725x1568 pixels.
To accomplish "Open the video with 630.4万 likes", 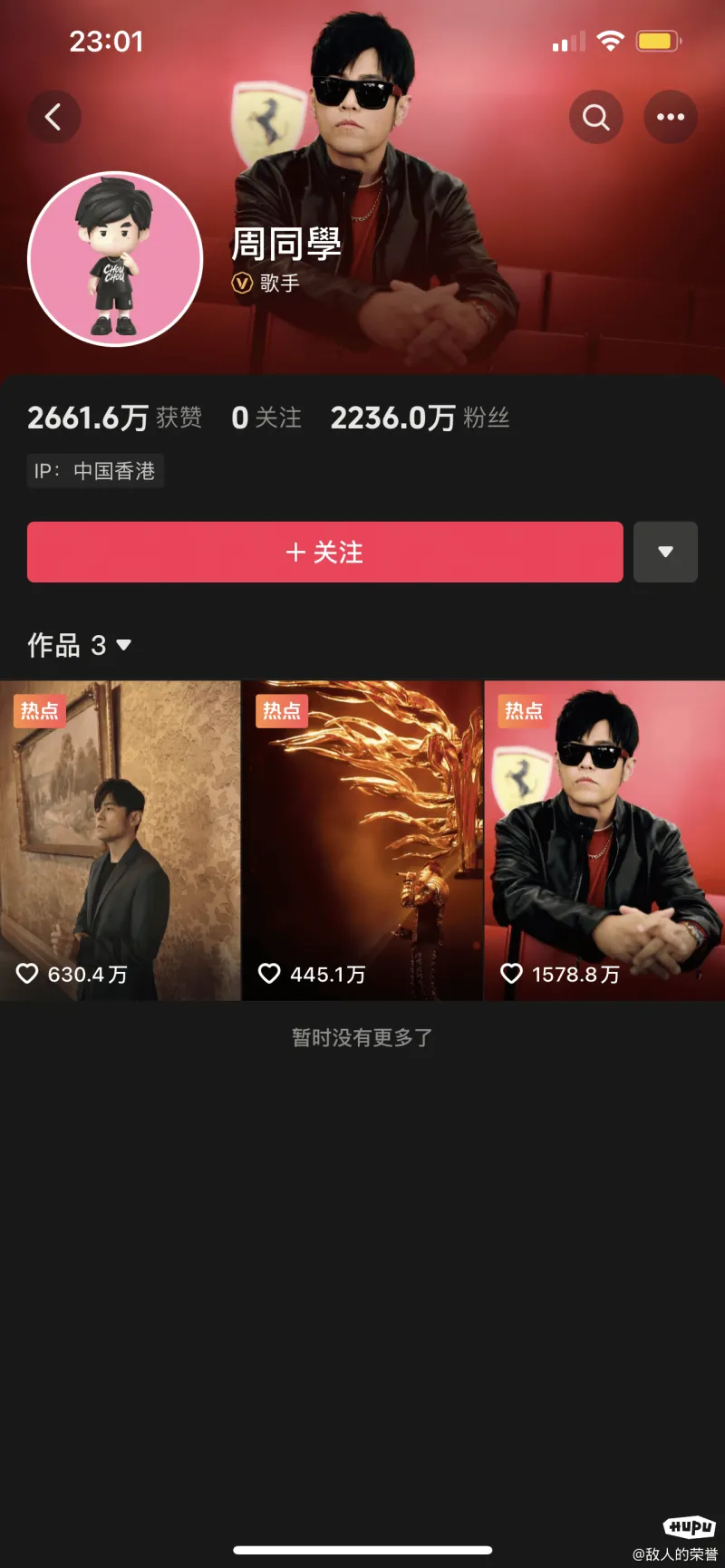I will [120, 841].
